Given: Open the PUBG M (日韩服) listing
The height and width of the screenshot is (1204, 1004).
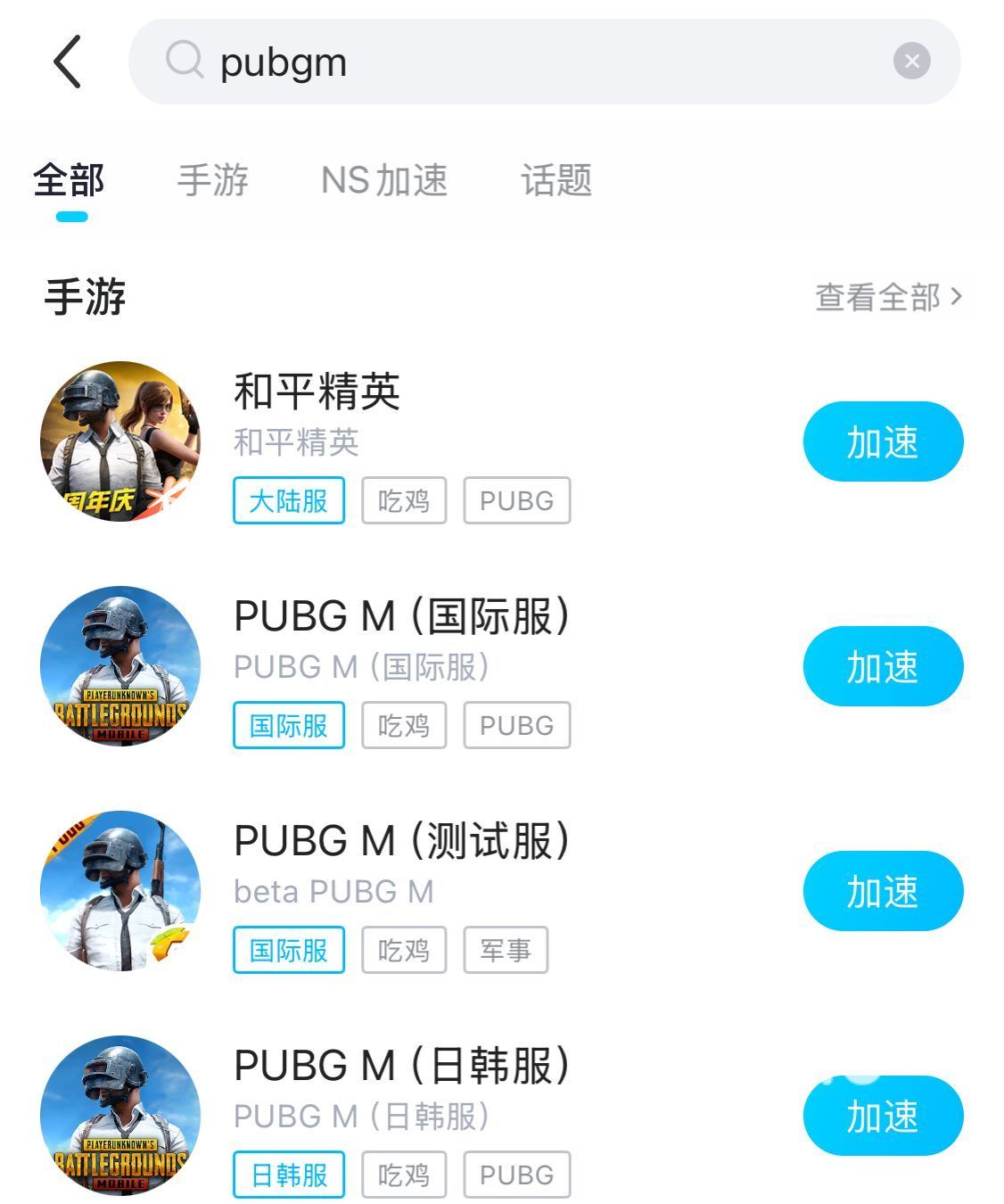Looking at the screenshot, I should tap(401, 1066).
